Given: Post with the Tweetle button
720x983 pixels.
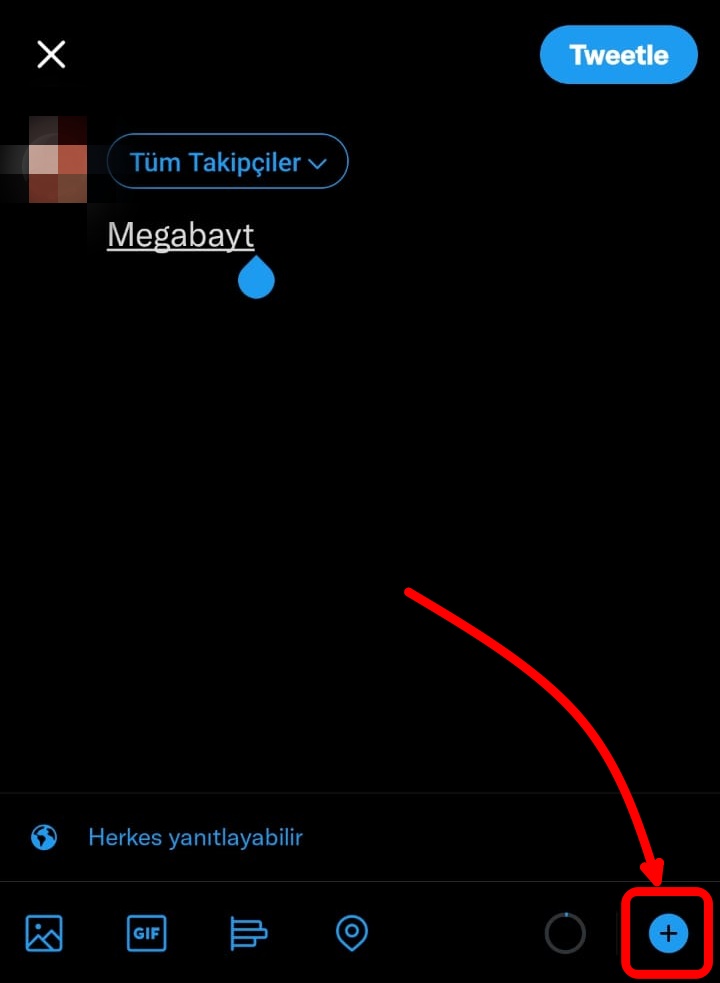Looking at the screenshot, I should tap(618, 55).
